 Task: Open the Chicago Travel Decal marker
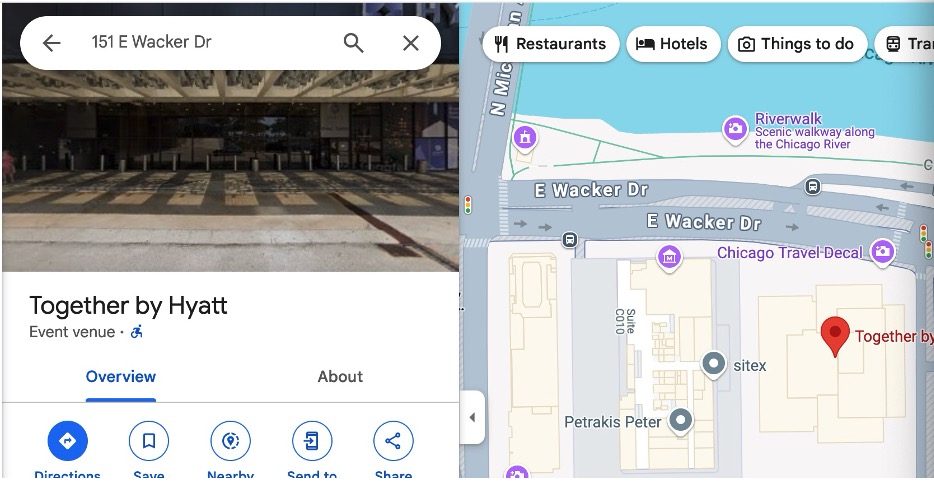coord(882,252)
